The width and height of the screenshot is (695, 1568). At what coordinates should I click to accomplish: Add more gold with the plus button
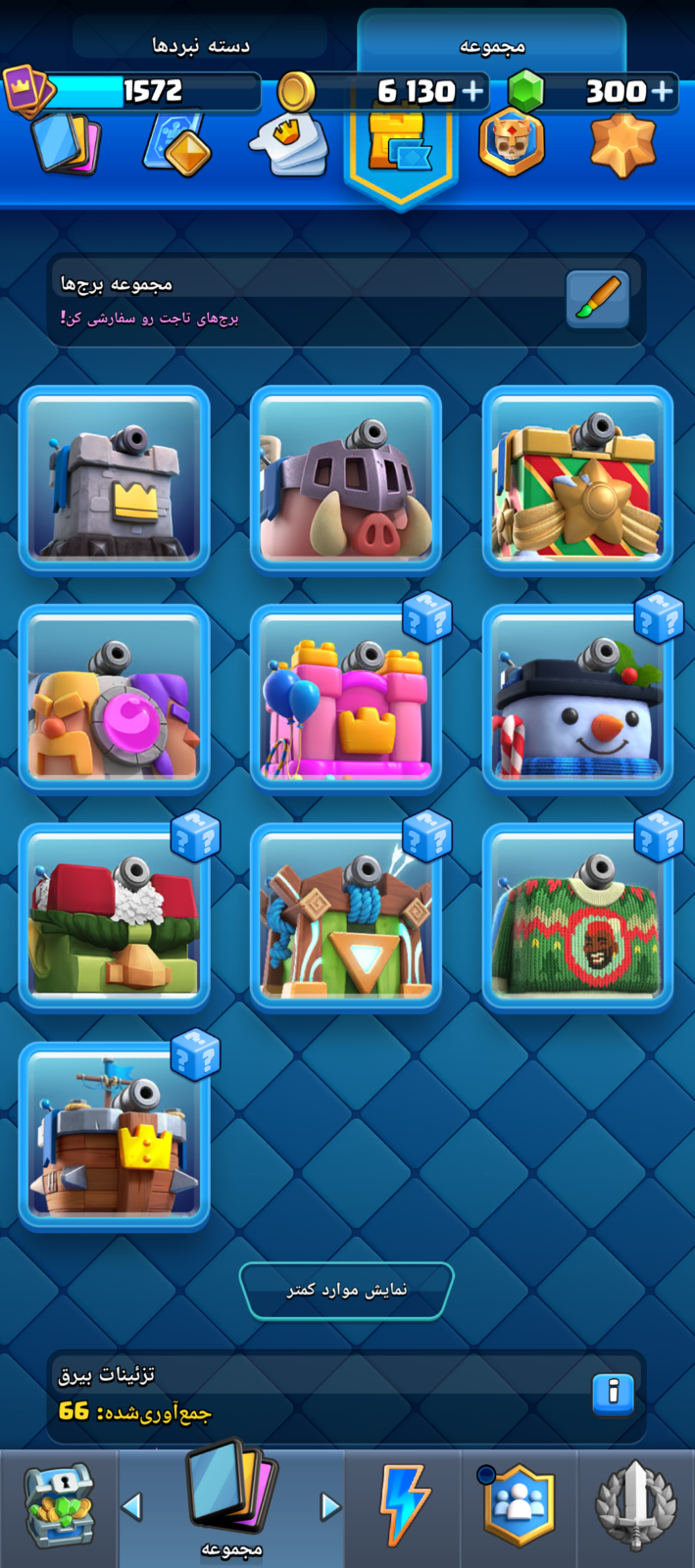point(473,91)
